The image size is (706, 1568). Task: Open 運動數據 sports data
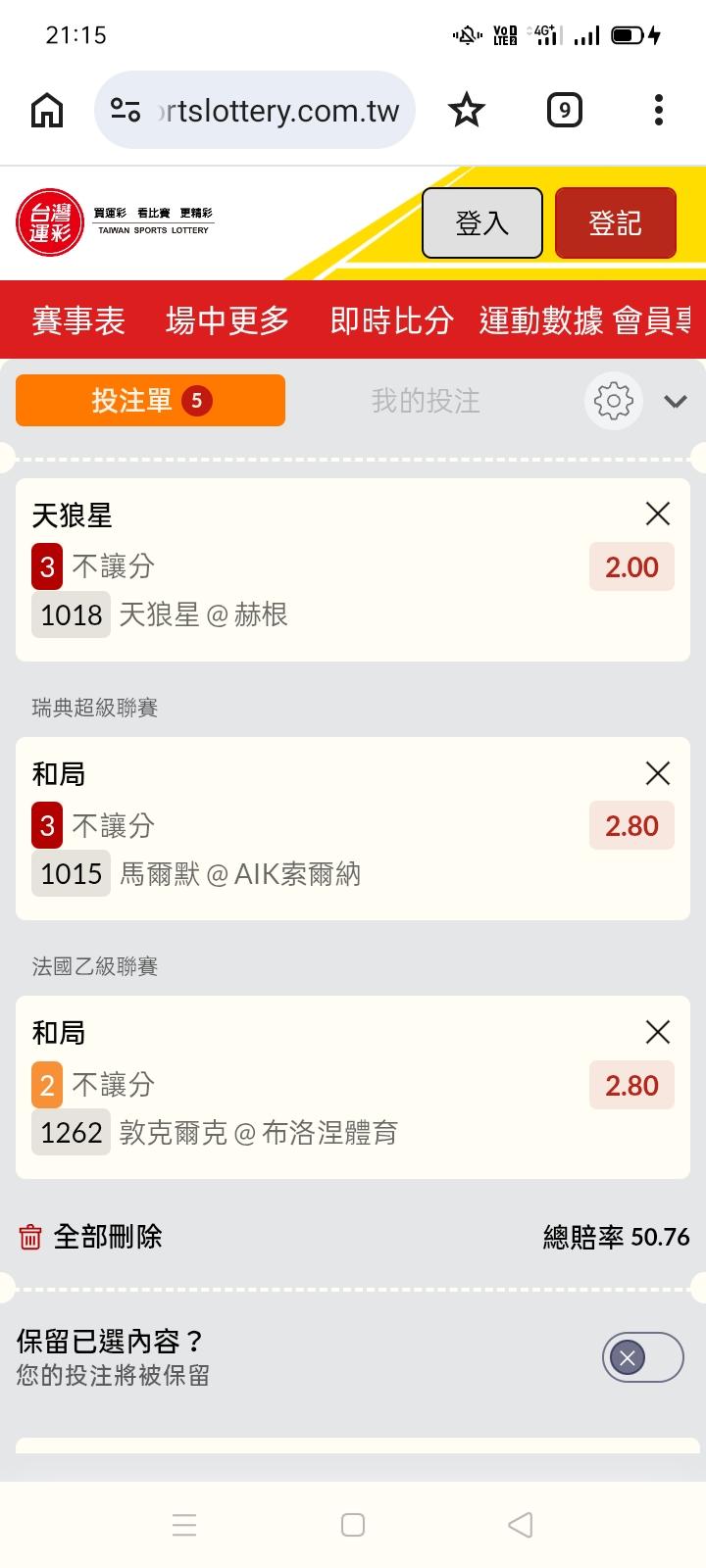pos(540,320)
